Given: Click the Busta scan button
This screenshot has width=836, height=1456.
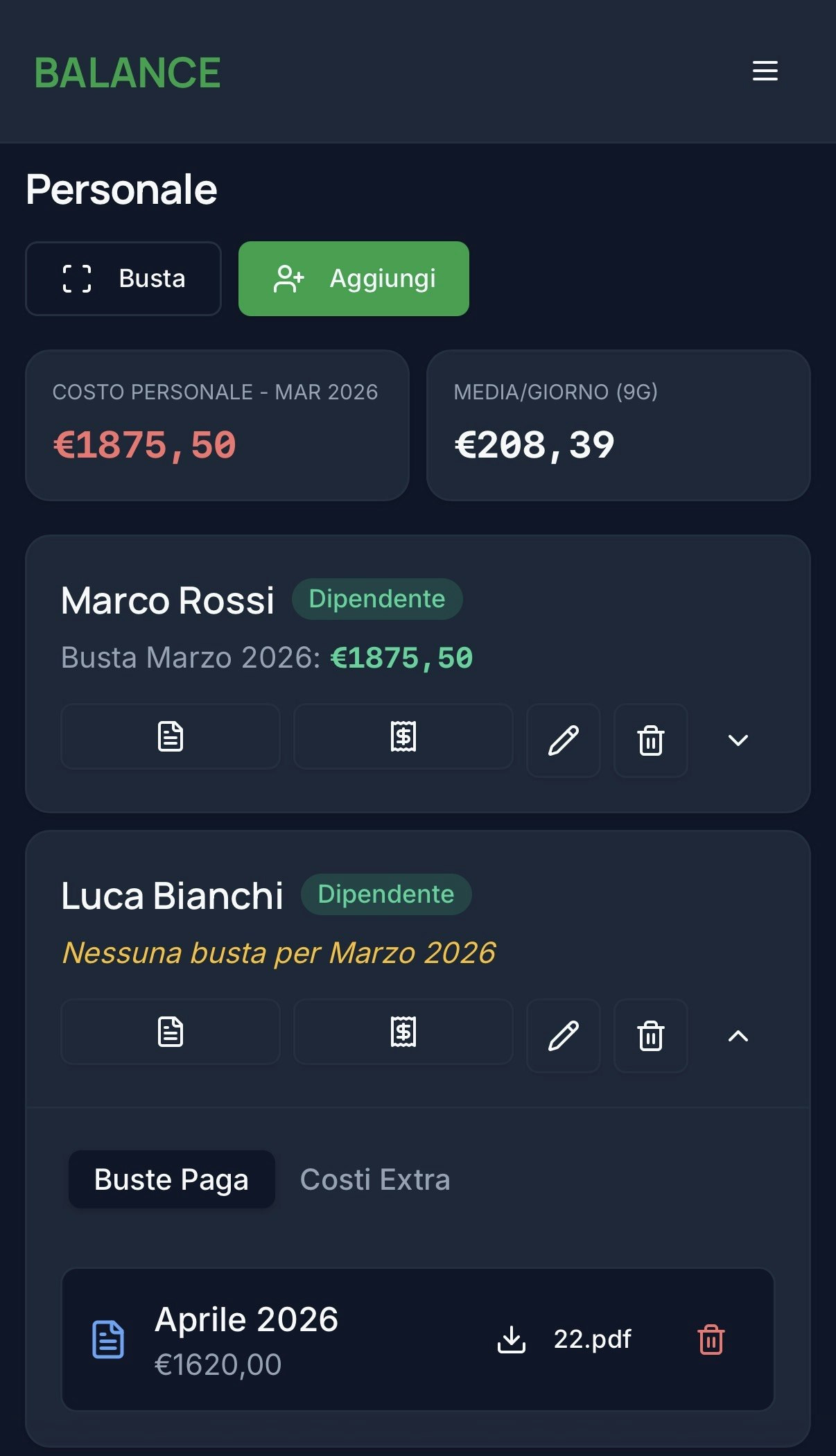Looking at the screenshot, I should [x=123, y=278].
